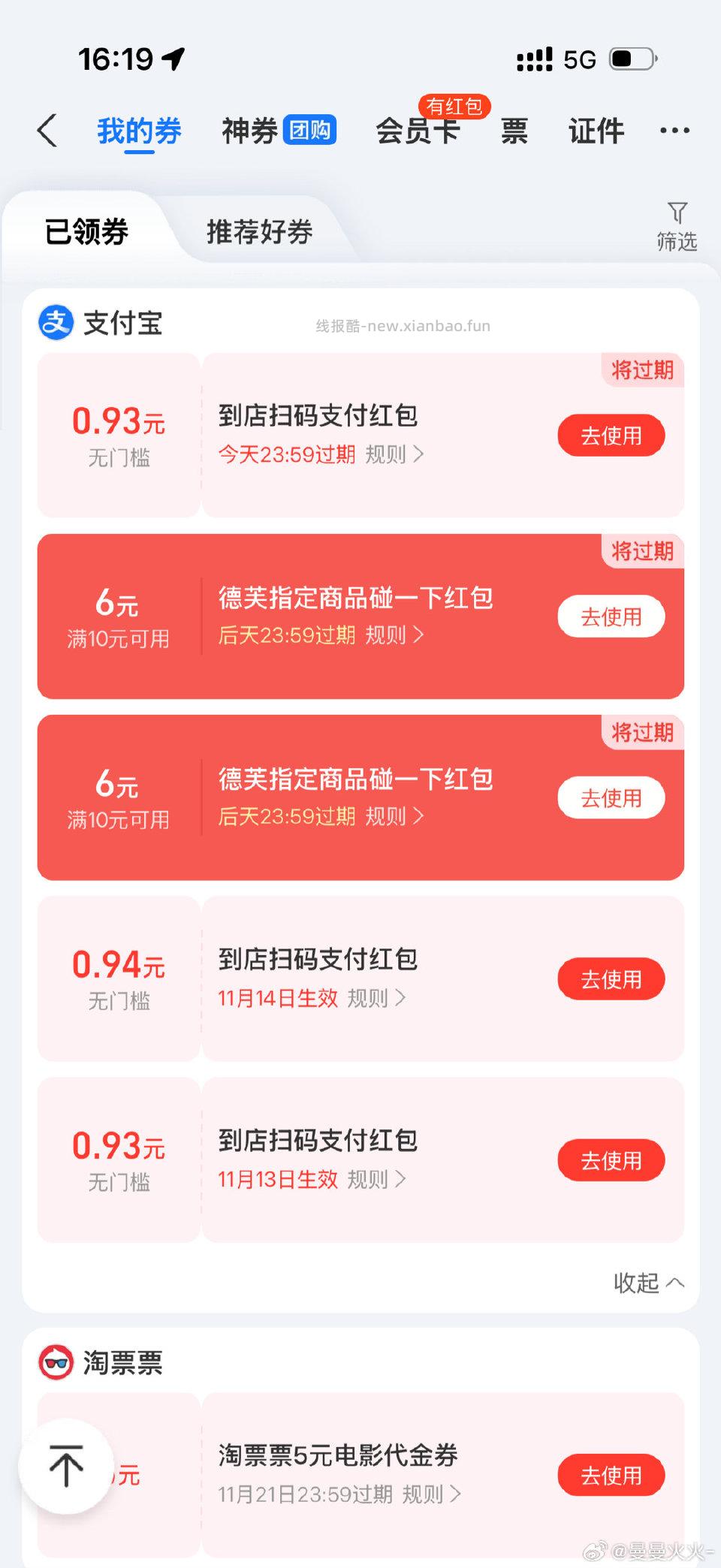This screenshot has width=721, height=1568.
Task: Tap the Alipay logo icon
Action: pyautogui.click(x=56, y=323)
